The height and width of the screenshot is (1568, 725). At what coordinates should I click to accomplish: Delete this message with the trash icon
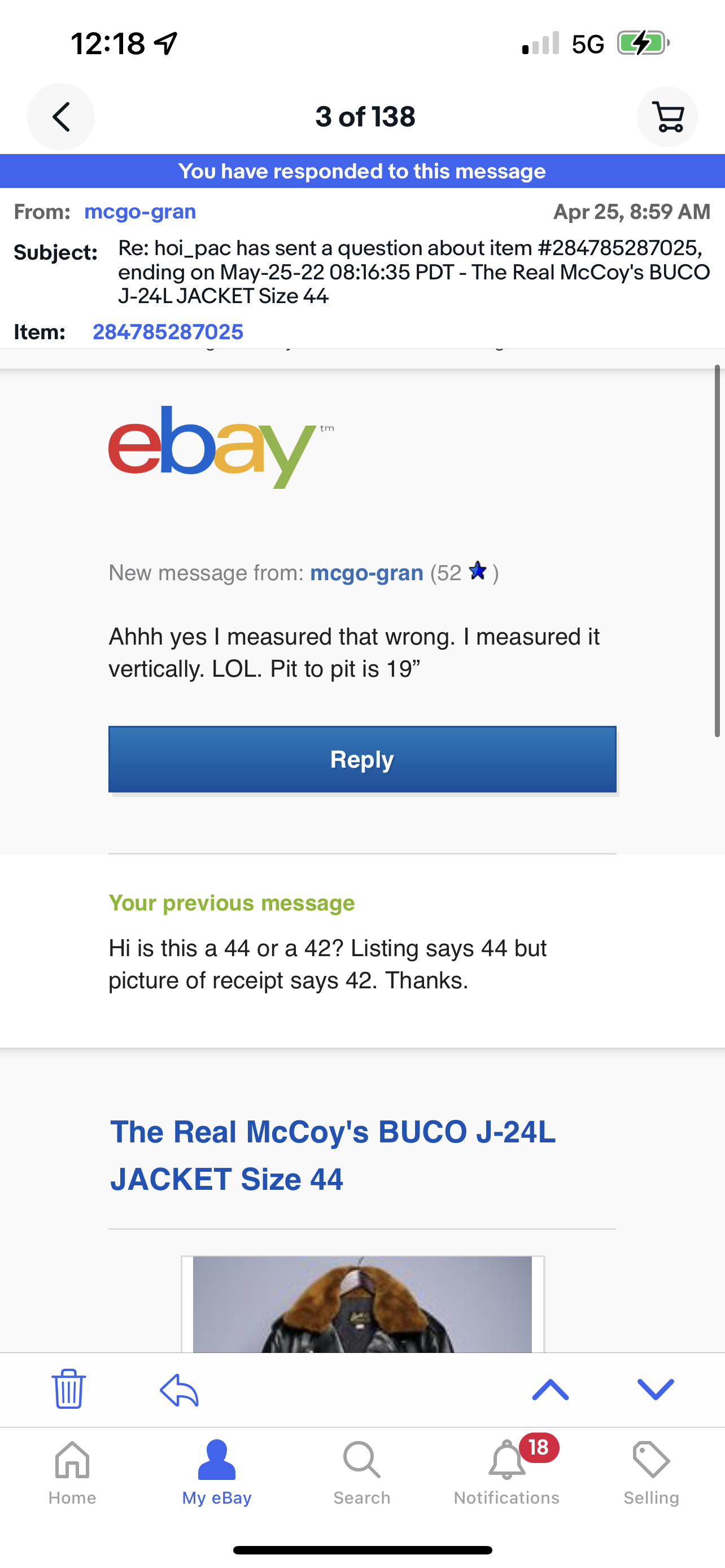pos(68,1389)
